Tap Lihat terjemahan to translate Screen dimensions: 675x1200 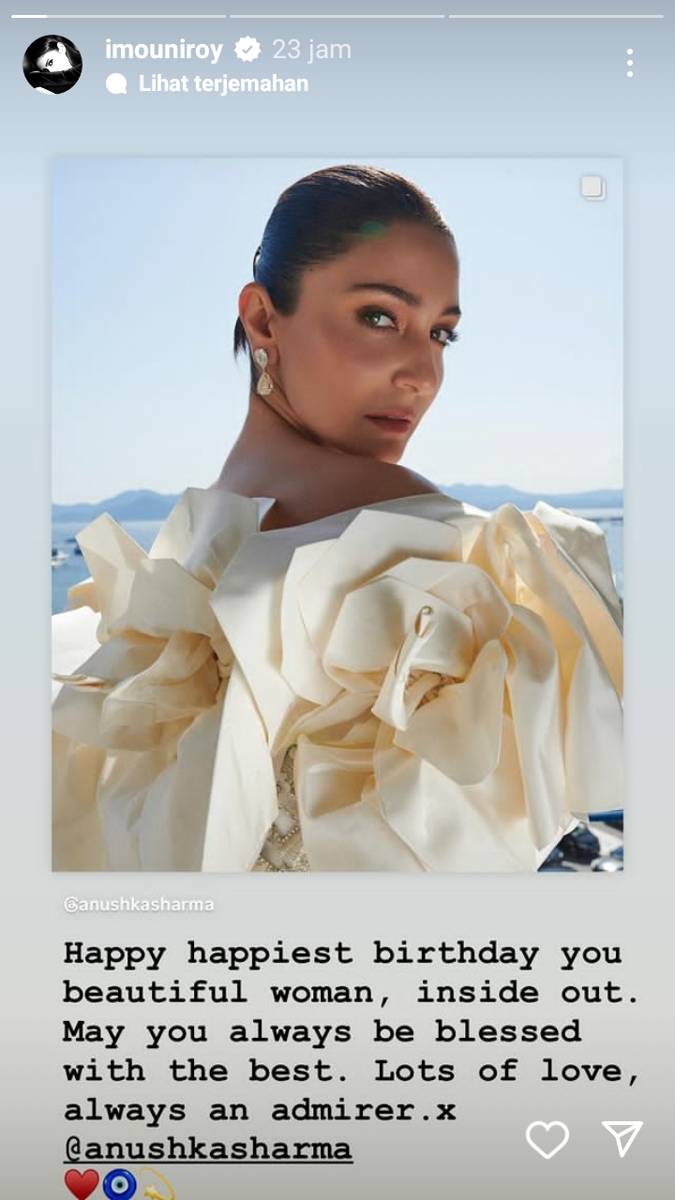tap(222, 84)
